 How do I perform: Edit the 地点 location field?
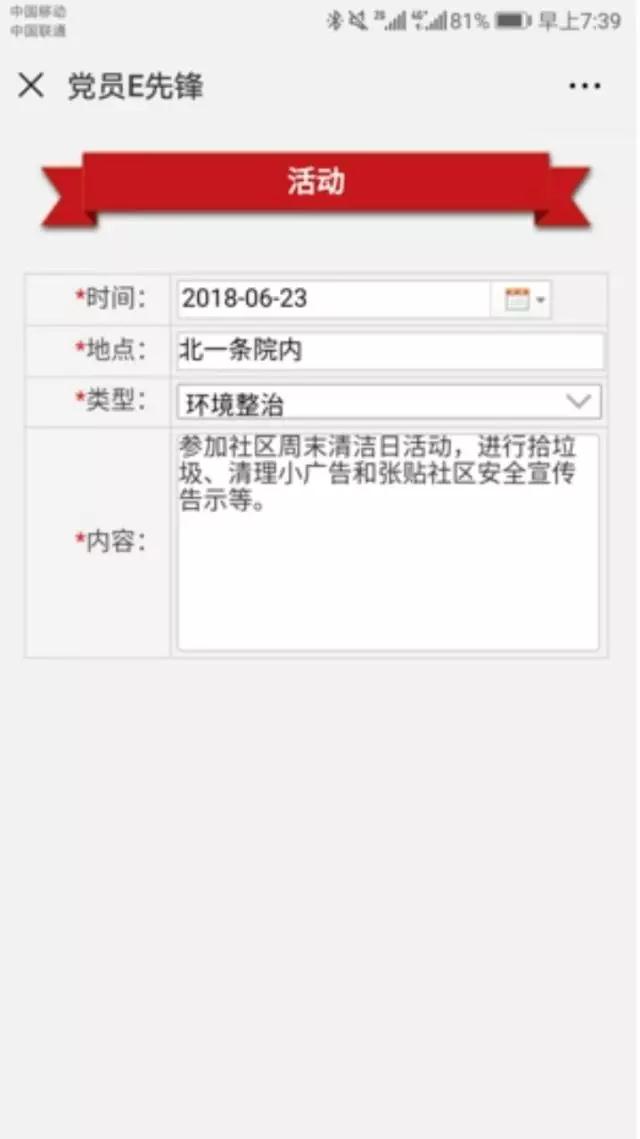(x=390, y=351)
